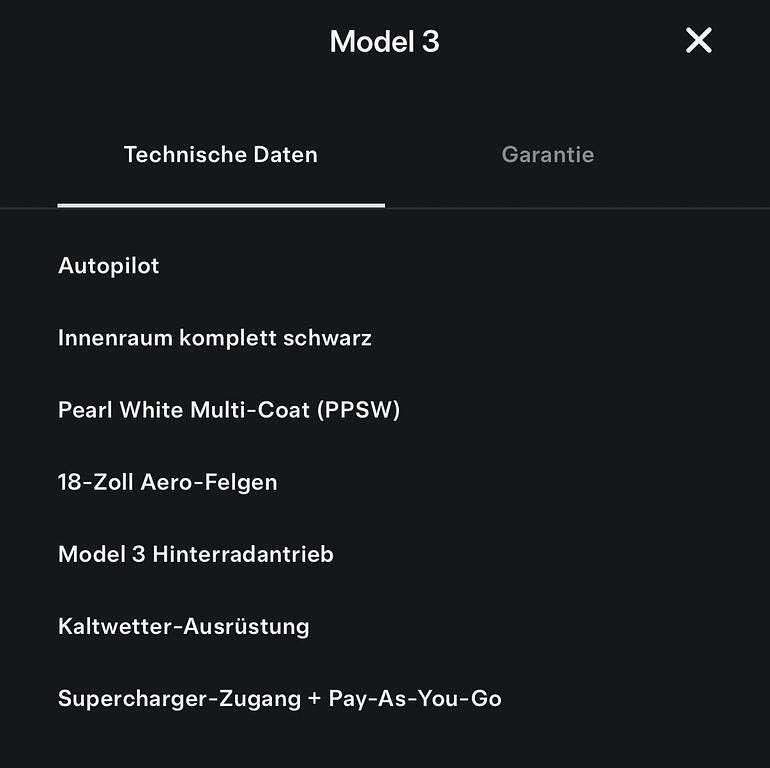Switch to the Garantie tab
Image resolution: width=770 pixels, height=768 pixels.
tap(547, 155)
